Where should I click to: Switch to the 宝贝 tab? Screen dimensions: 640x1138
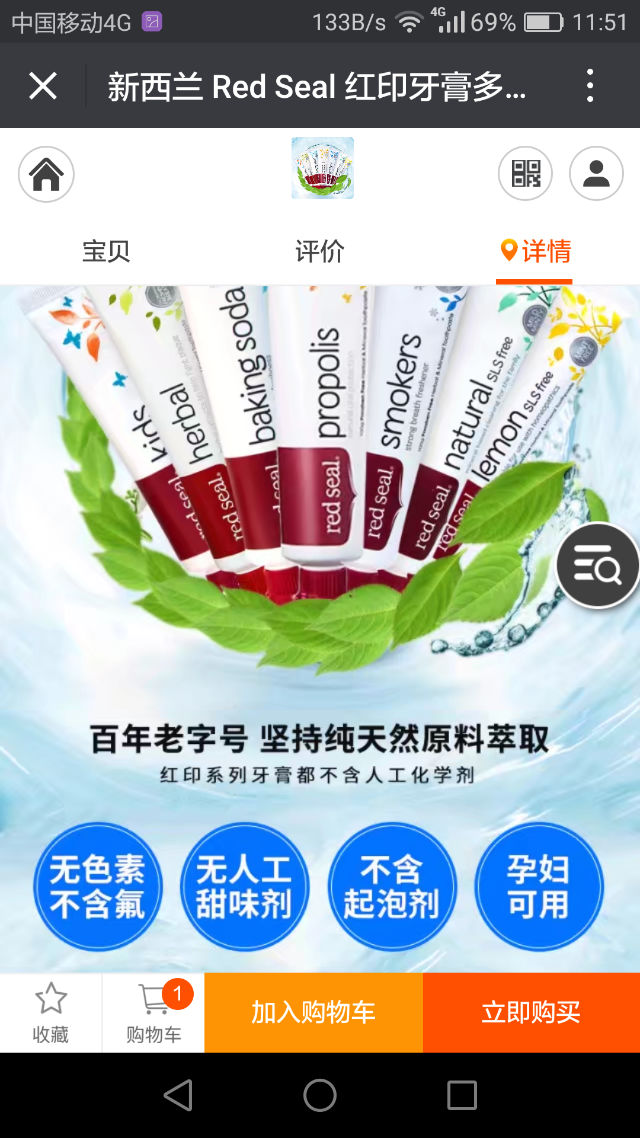click(106, 251)
